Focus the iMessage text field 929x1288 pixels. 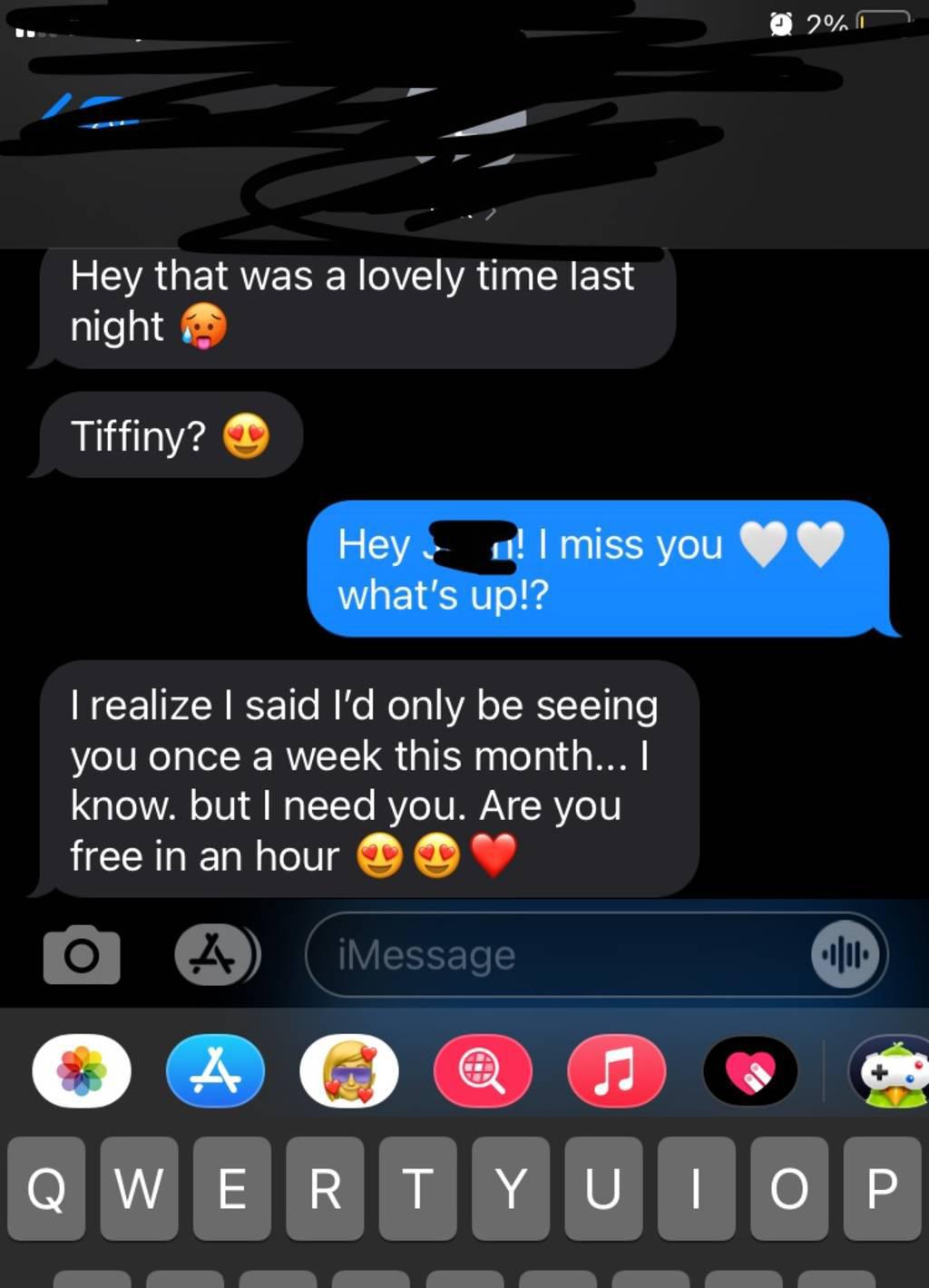pos(553,955)
